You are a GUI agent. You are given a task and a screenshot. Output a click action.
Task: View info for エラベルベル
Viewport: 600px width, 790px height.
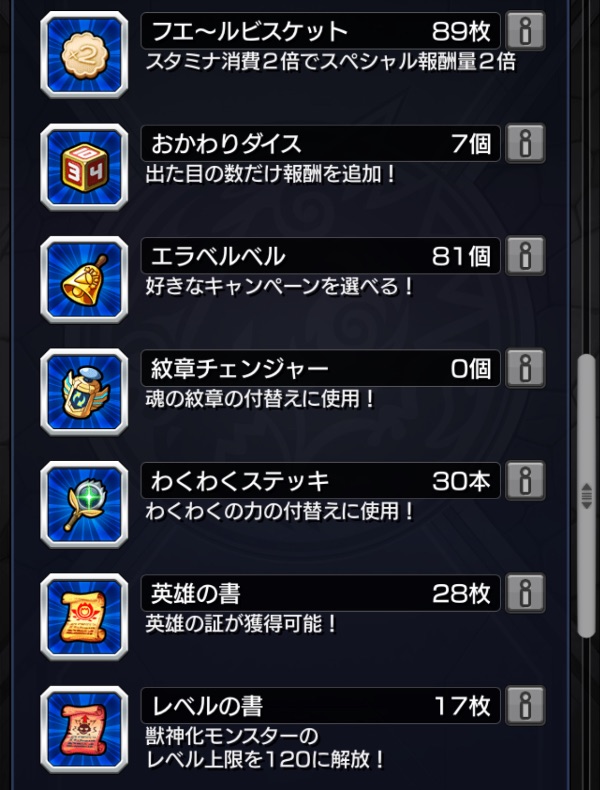pos(525,255)
